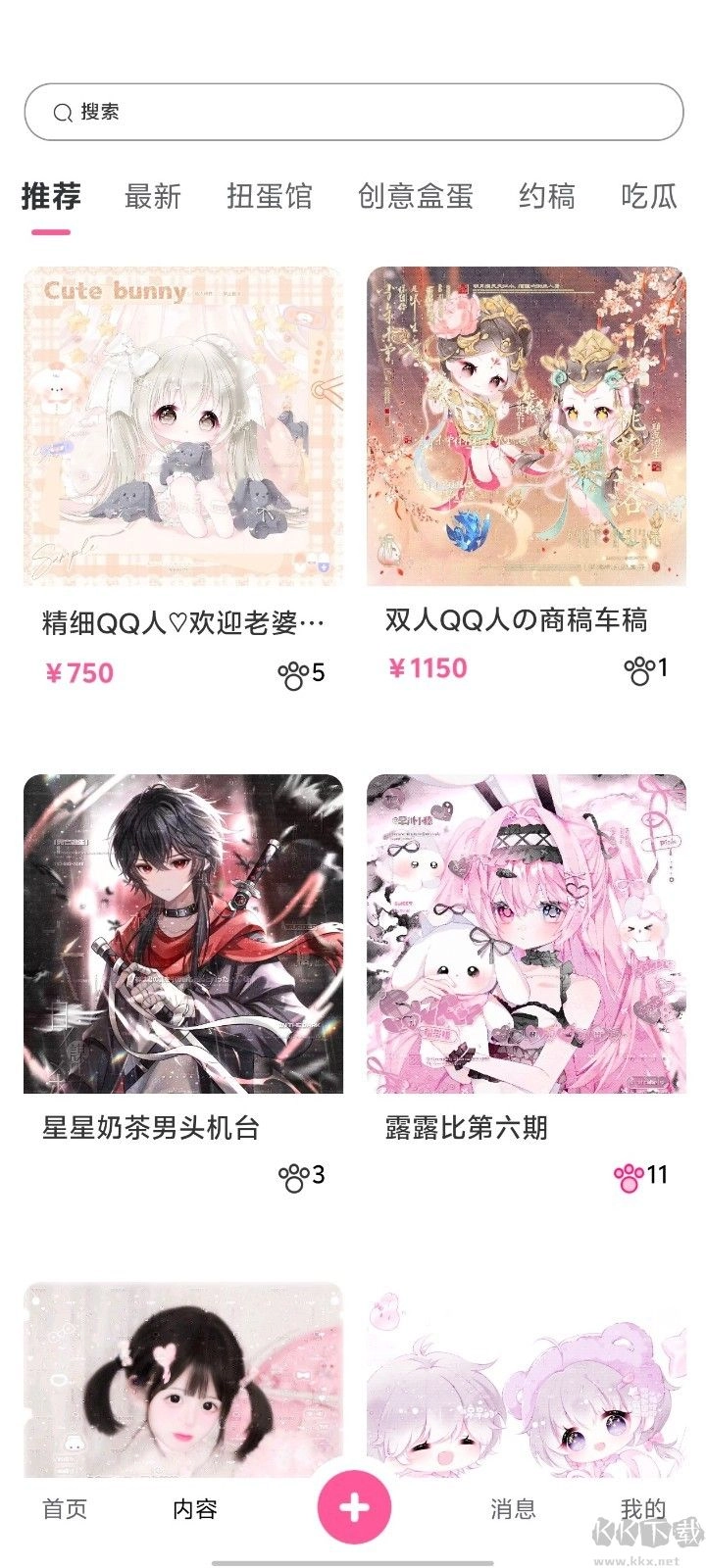Switch to the 创意盒蛋 tab
Viewport: 706px width, 1568px height.
(415, 196)
